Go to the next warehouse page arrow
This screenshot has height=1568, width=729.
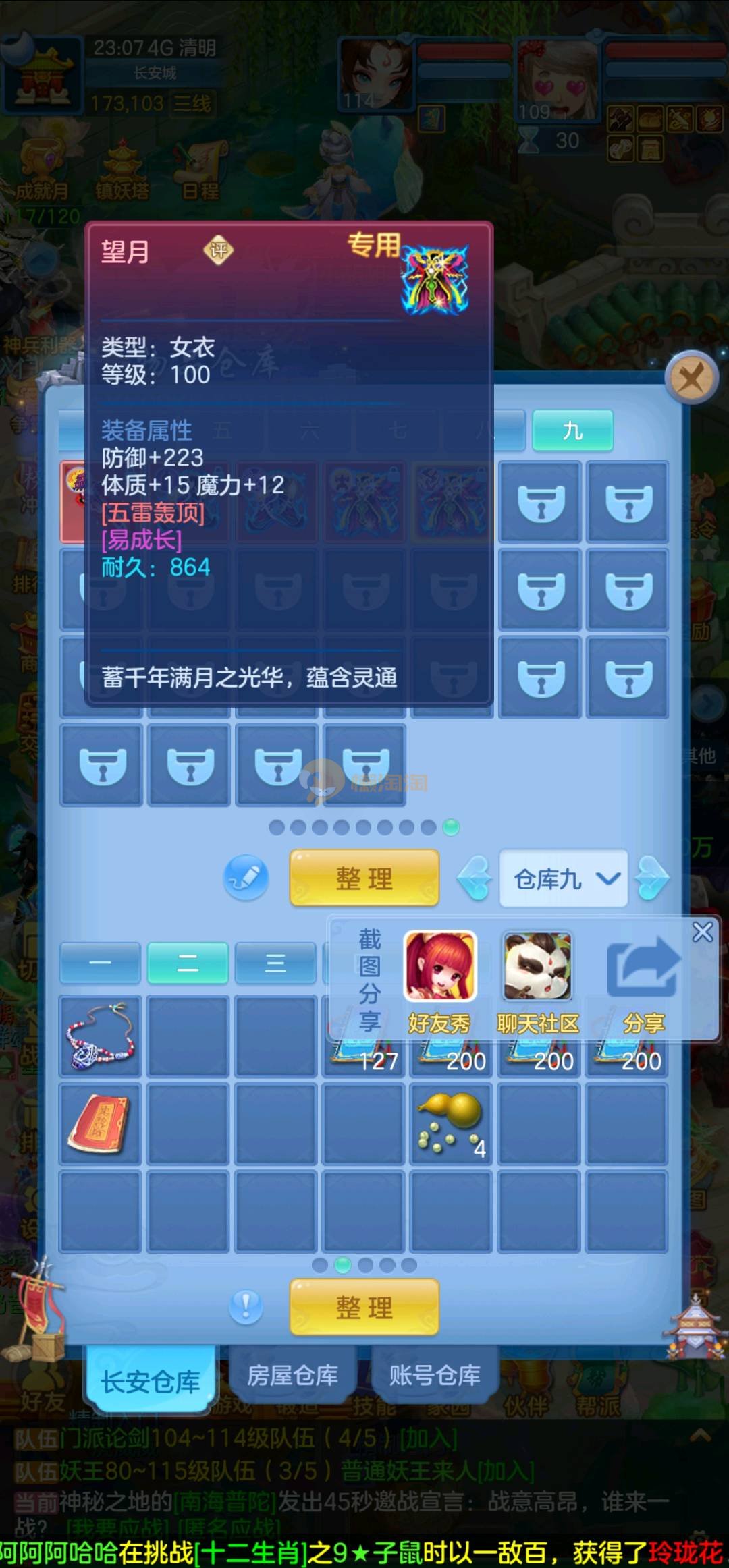653,878
